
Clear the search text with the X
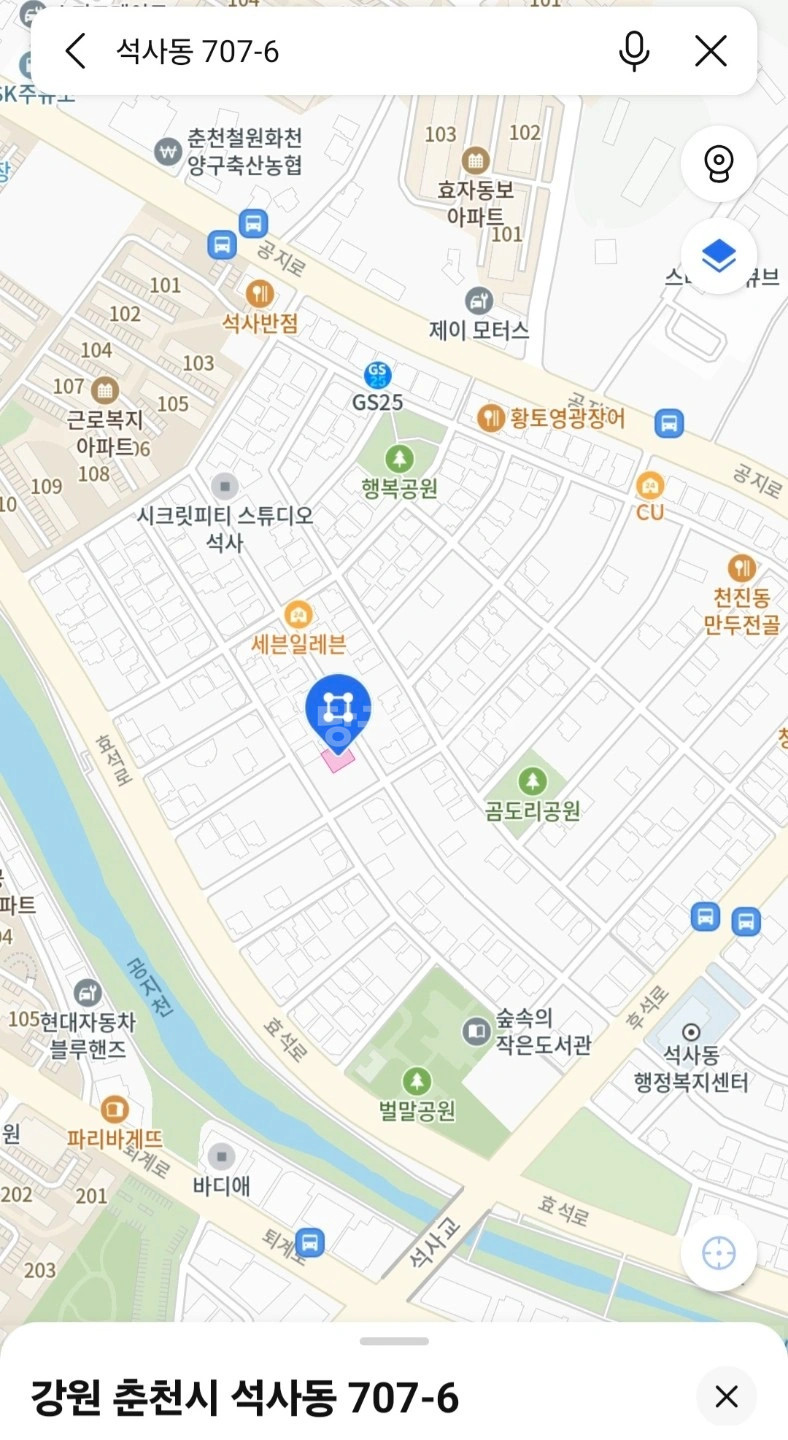point(711,51)
